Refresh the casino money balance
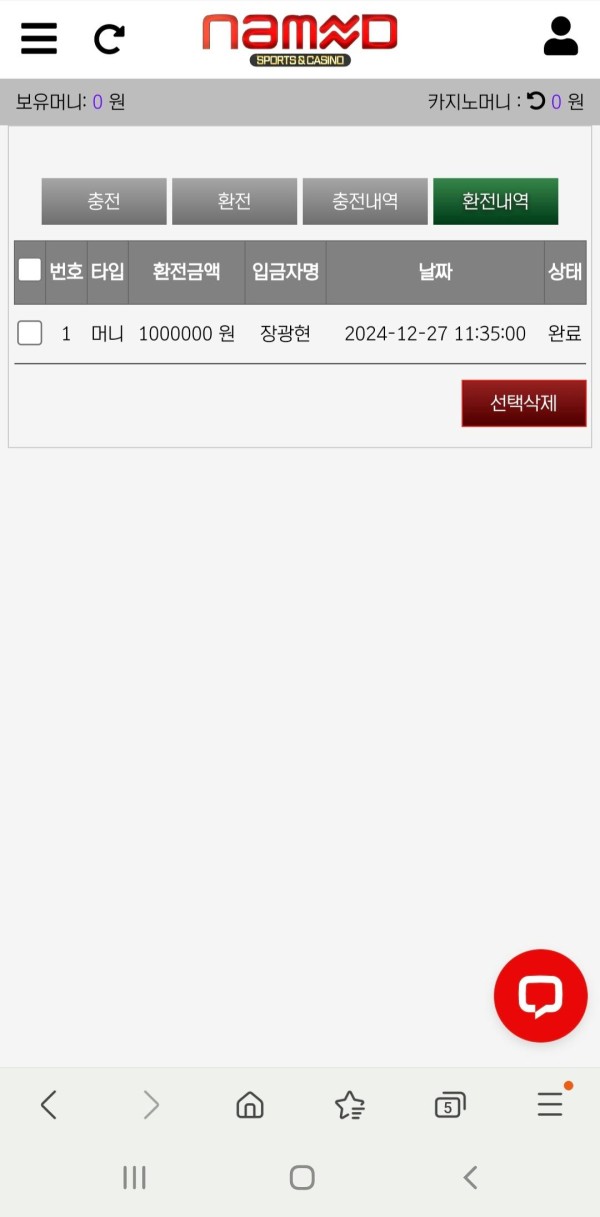 coord(537,101)
